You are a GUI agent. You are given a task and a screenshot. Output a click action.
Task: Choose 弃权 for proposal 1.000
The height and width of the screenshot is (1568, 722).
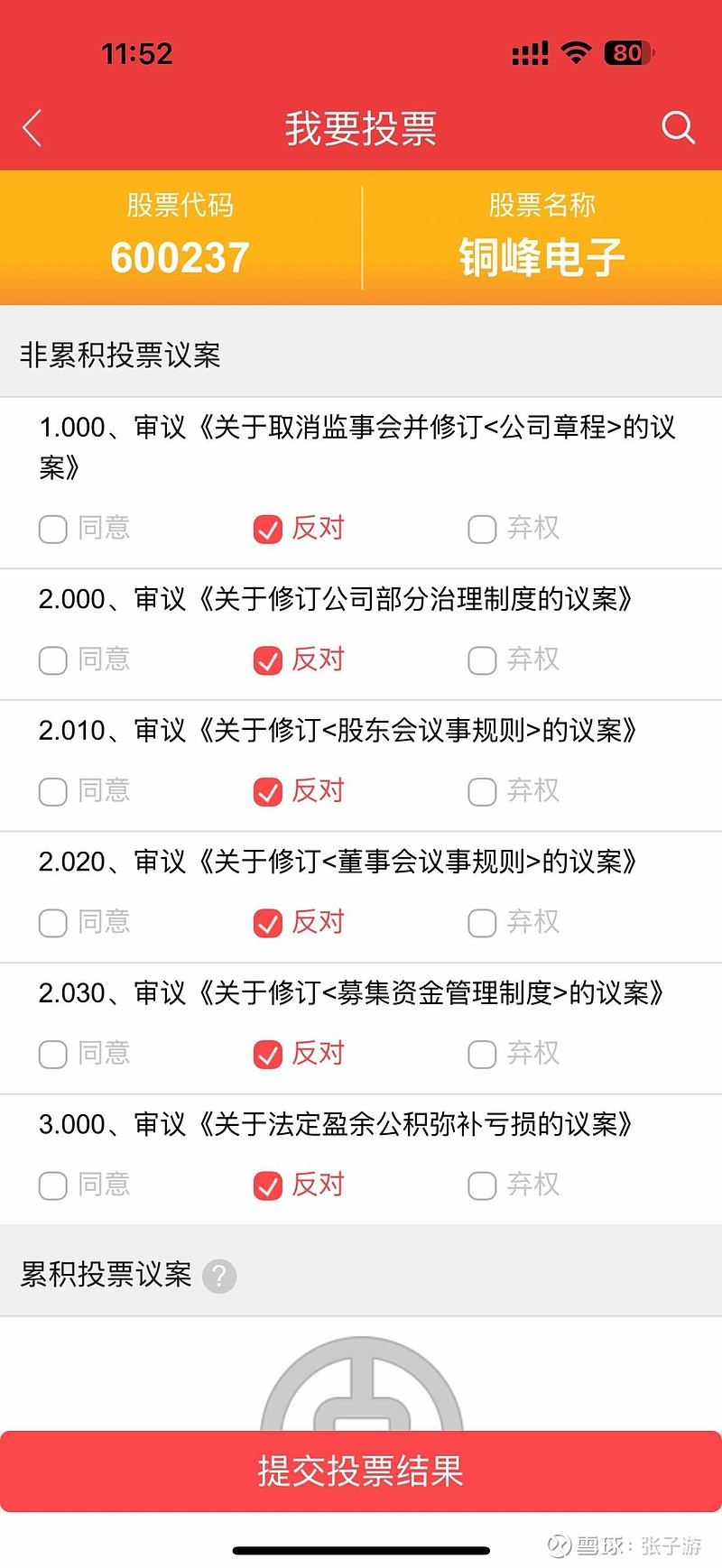point(483,529)
